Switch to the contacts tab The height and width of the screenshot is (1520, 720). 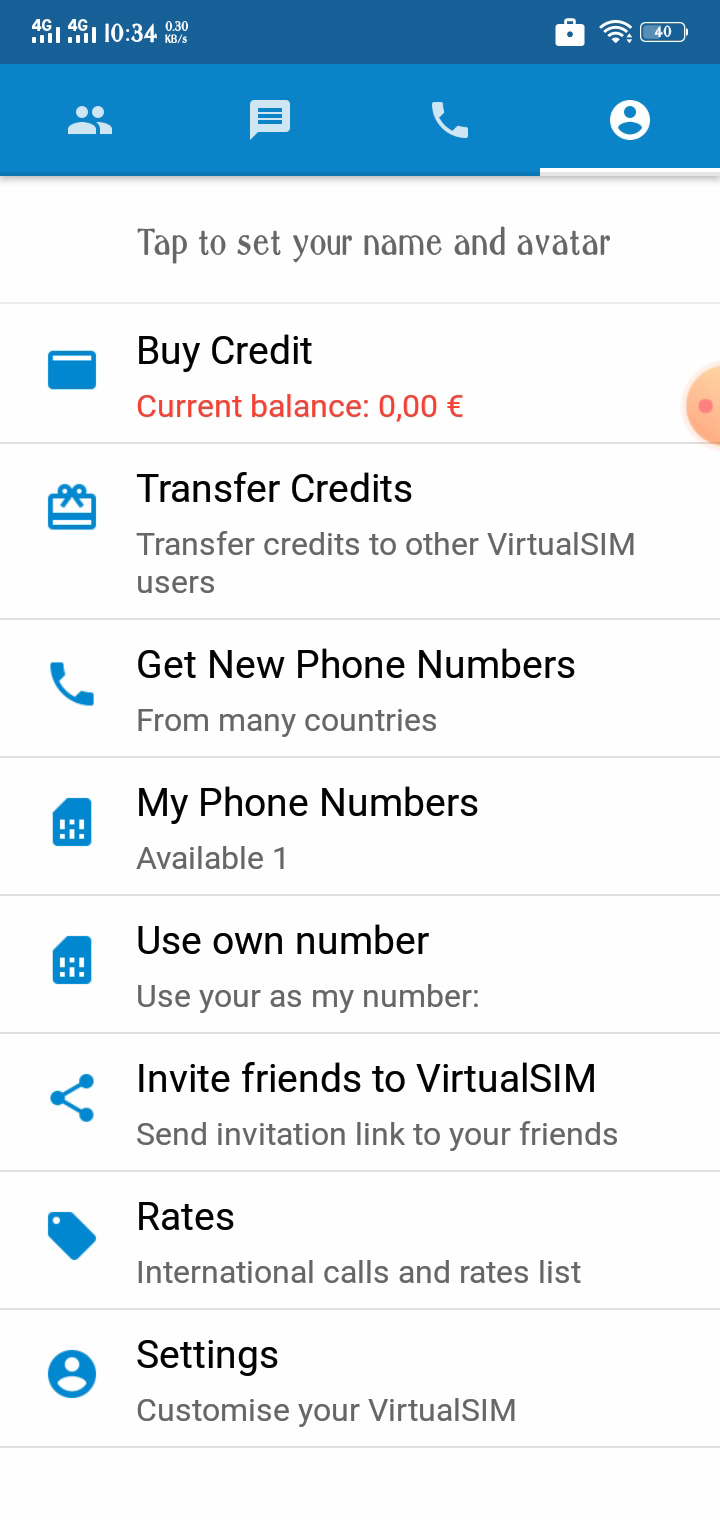(x=90, y=120)
